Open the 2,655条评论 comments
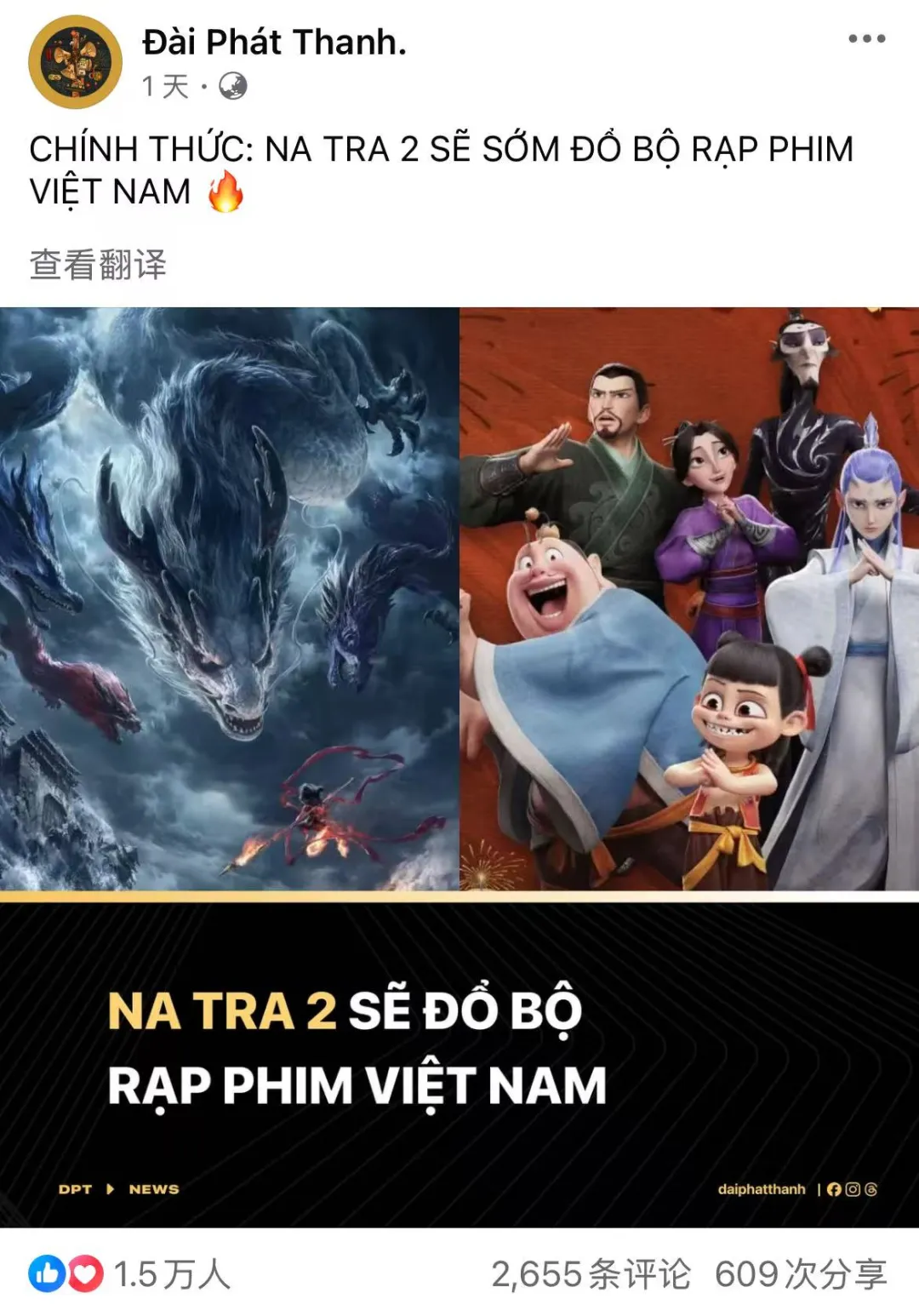The width and height of the screenshot is (919, 1316). [591, 1274]
